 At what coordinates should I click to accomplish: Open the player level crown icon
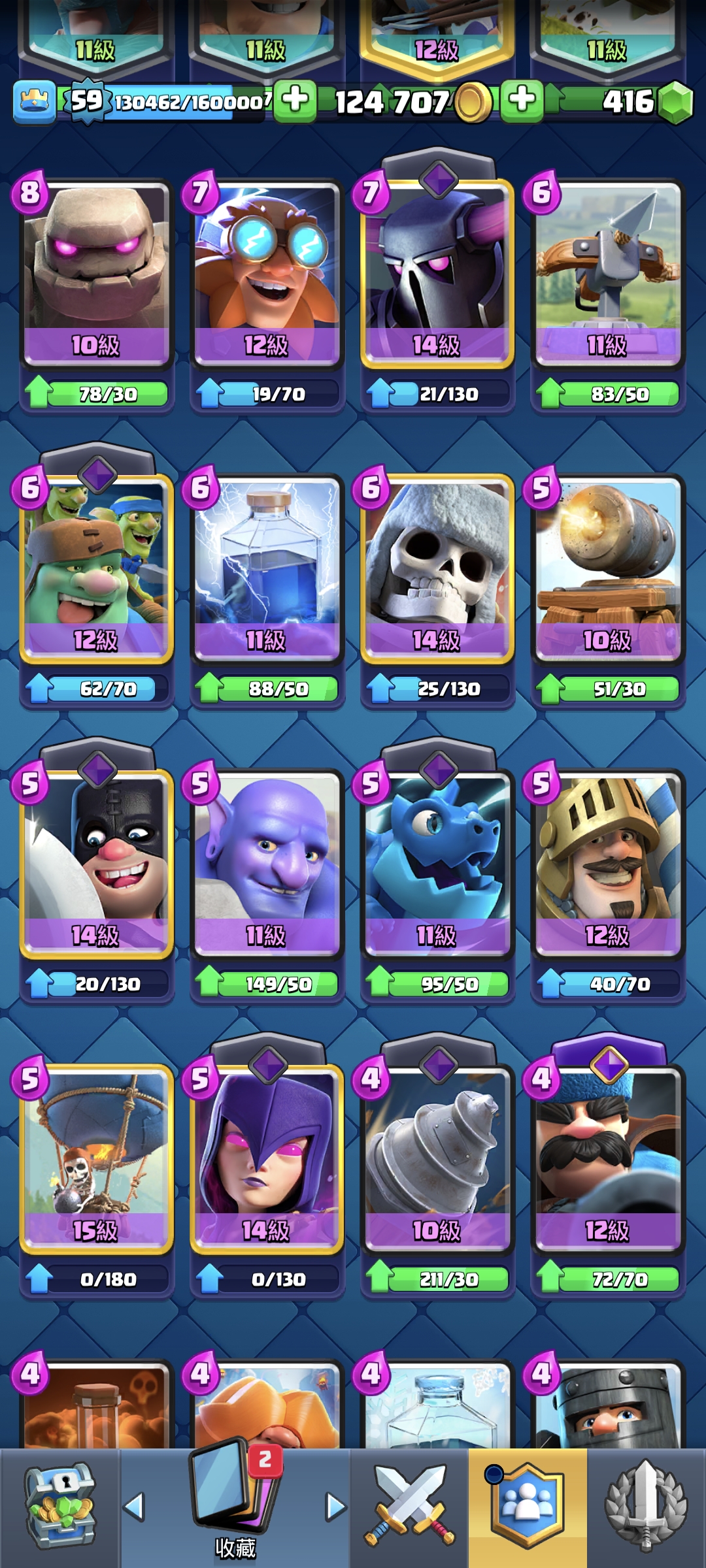coord(34,102)
